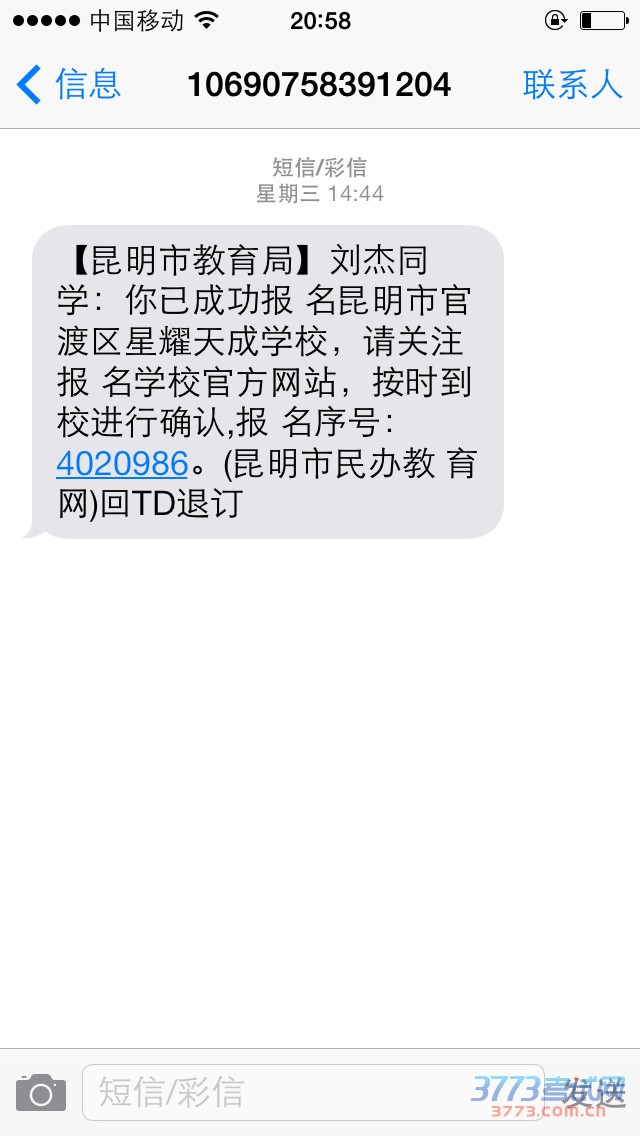
Task: Go back to the 信息 list
Action: point(68,85)
